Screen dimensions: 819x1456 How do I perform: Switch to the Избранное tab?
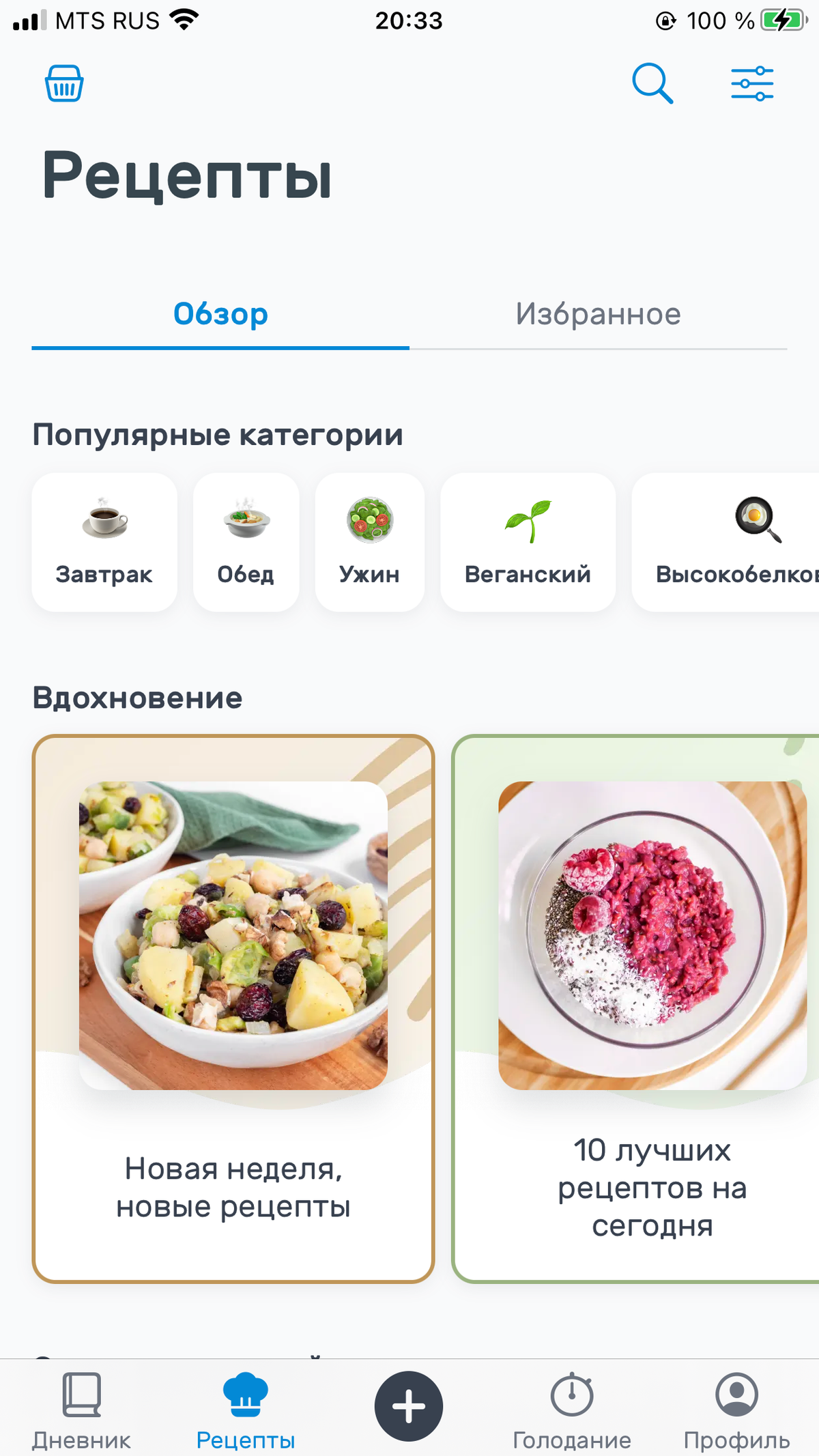coord(598,315)
